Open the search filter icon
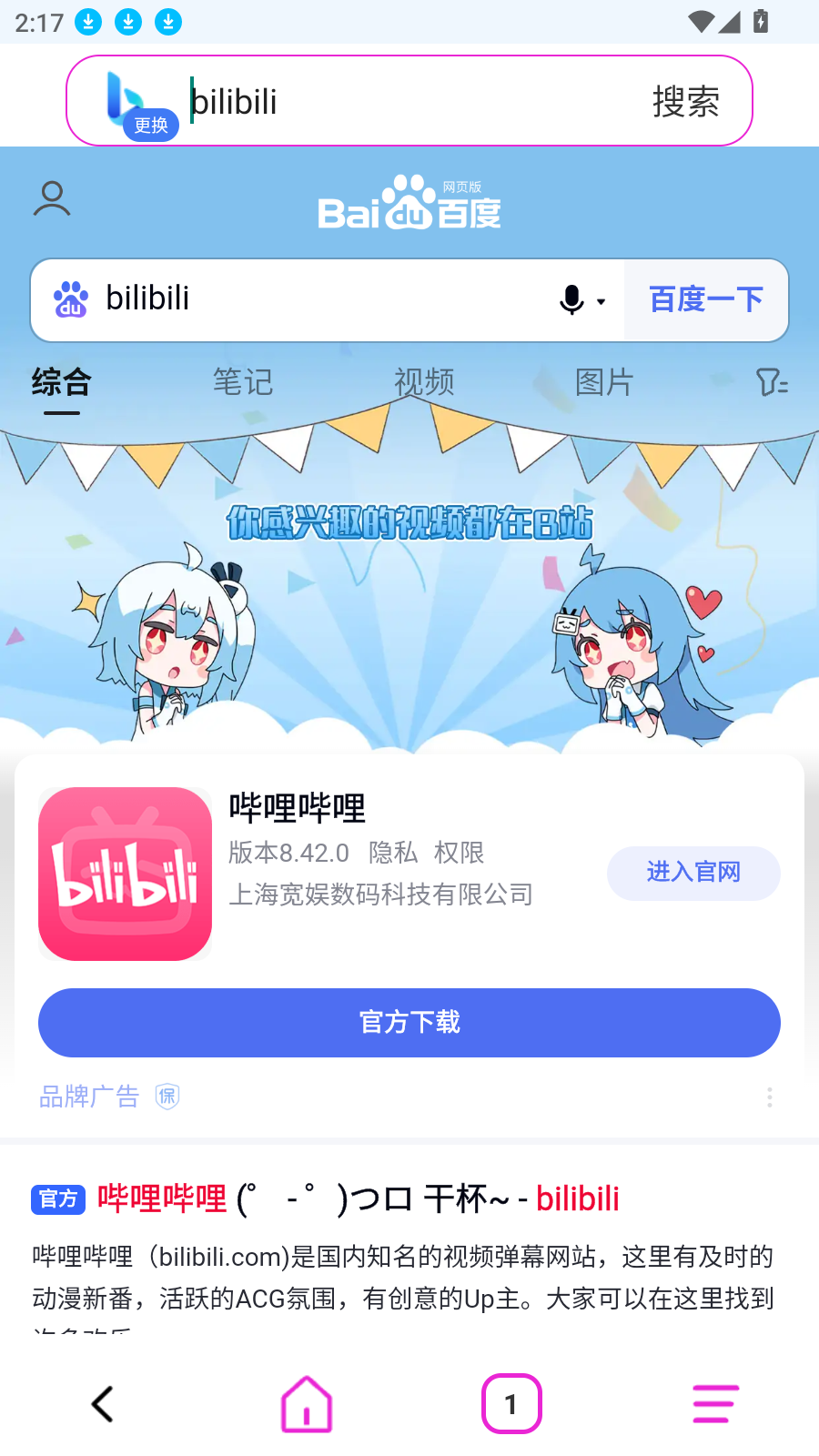This screenshot has height=1456, width=819. (x=771, y=382)
